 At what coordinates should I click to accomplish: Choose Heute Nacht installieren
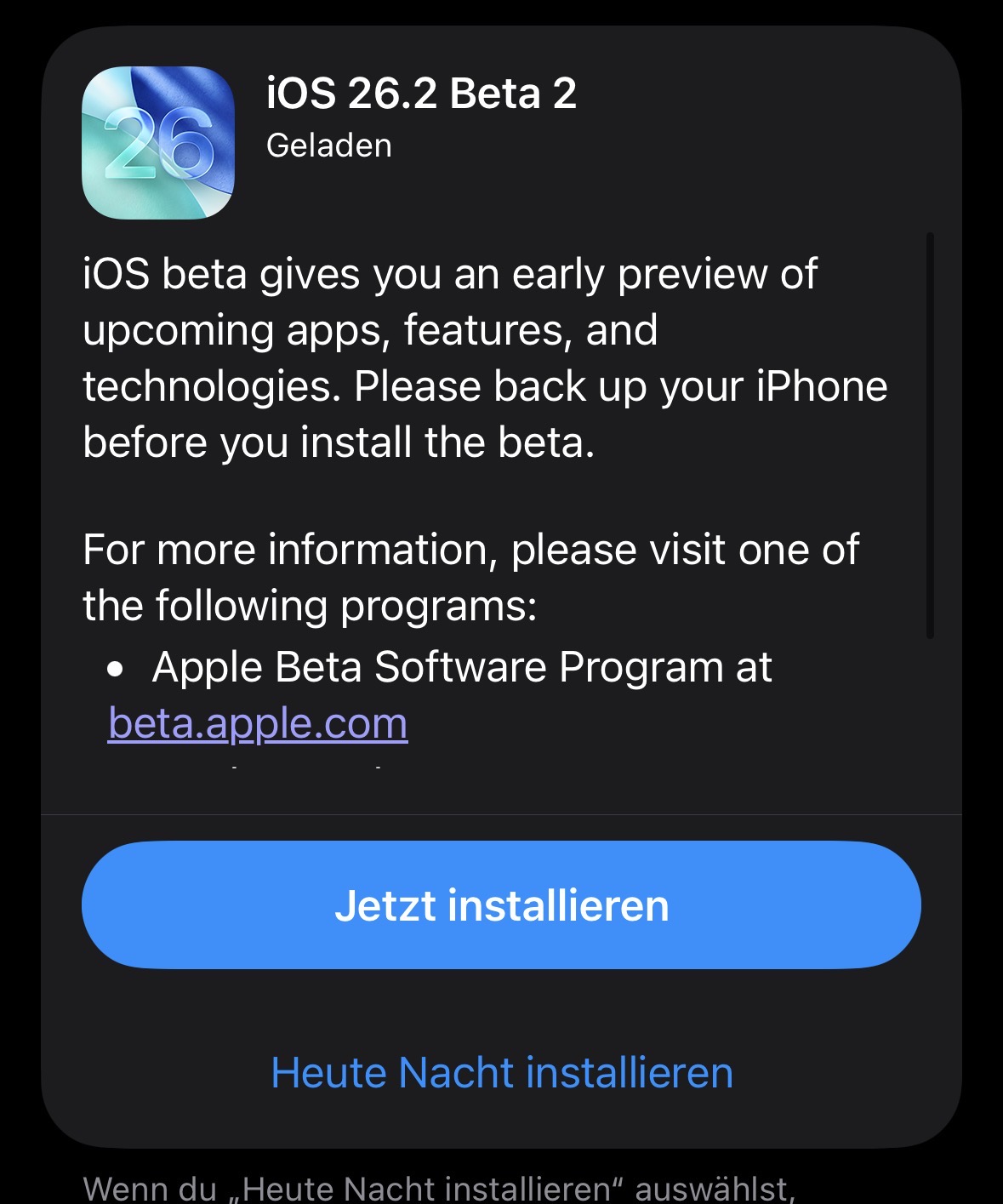[x=501, y=1072]
